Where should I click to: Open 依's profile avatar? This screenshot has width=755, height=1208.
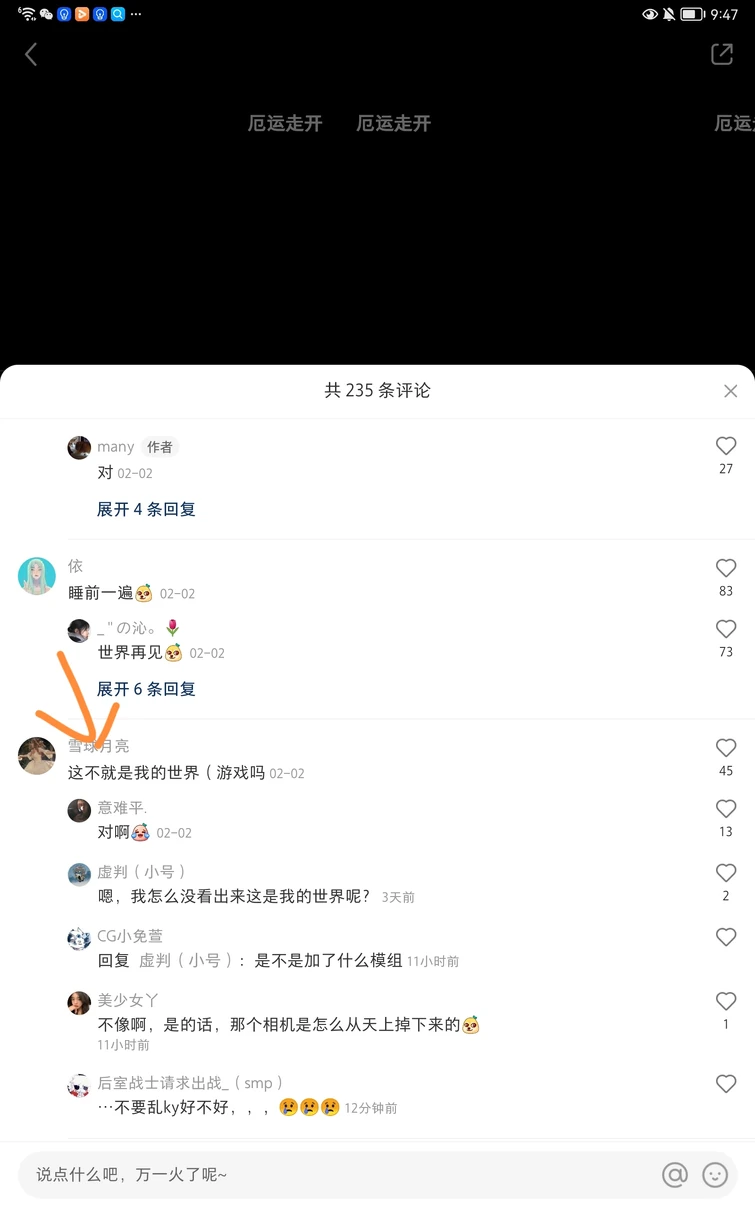pyautogui.click(x=37, y=576)
